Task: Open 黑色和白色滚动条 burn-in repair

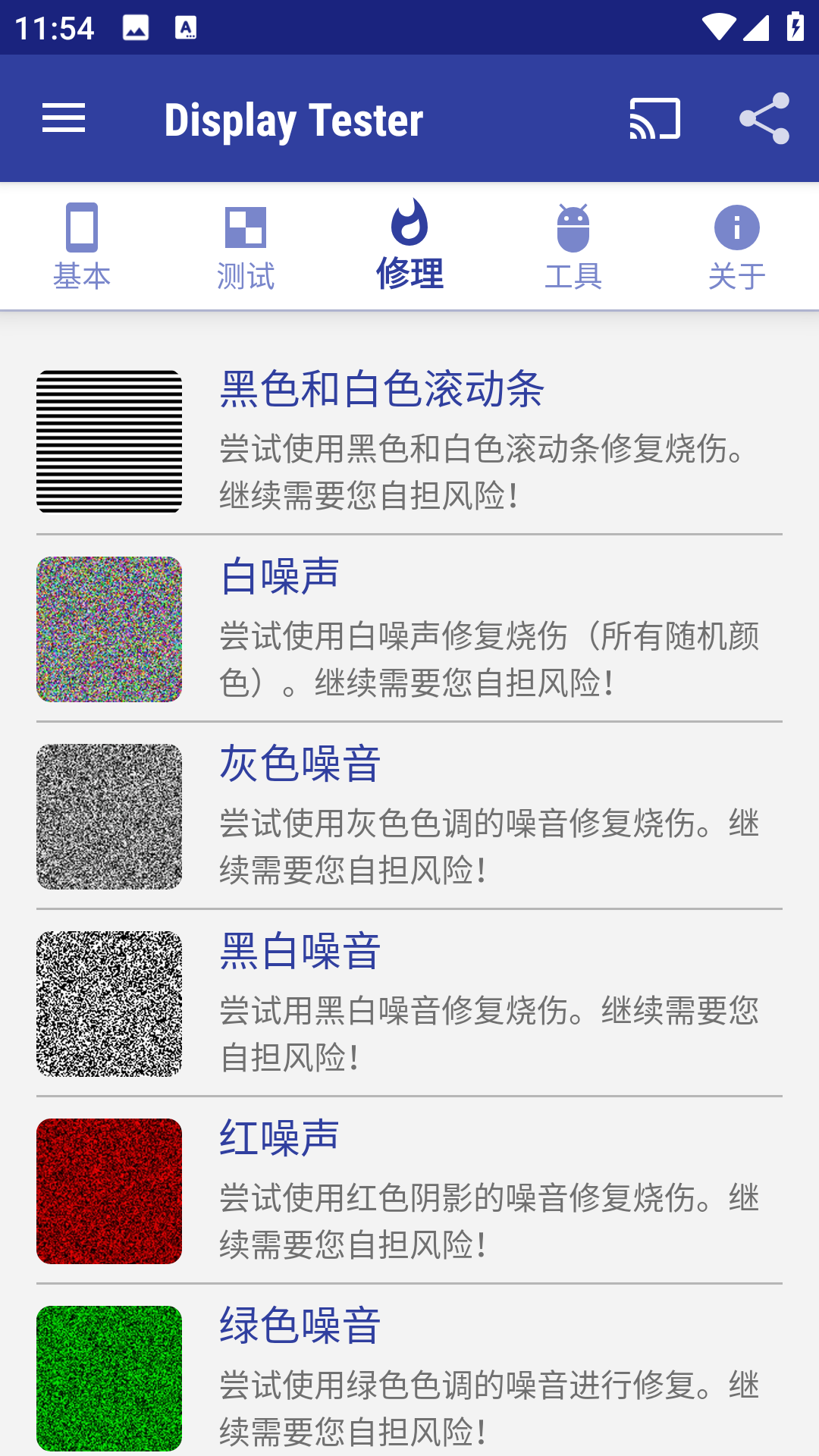Action: [409, 440]
